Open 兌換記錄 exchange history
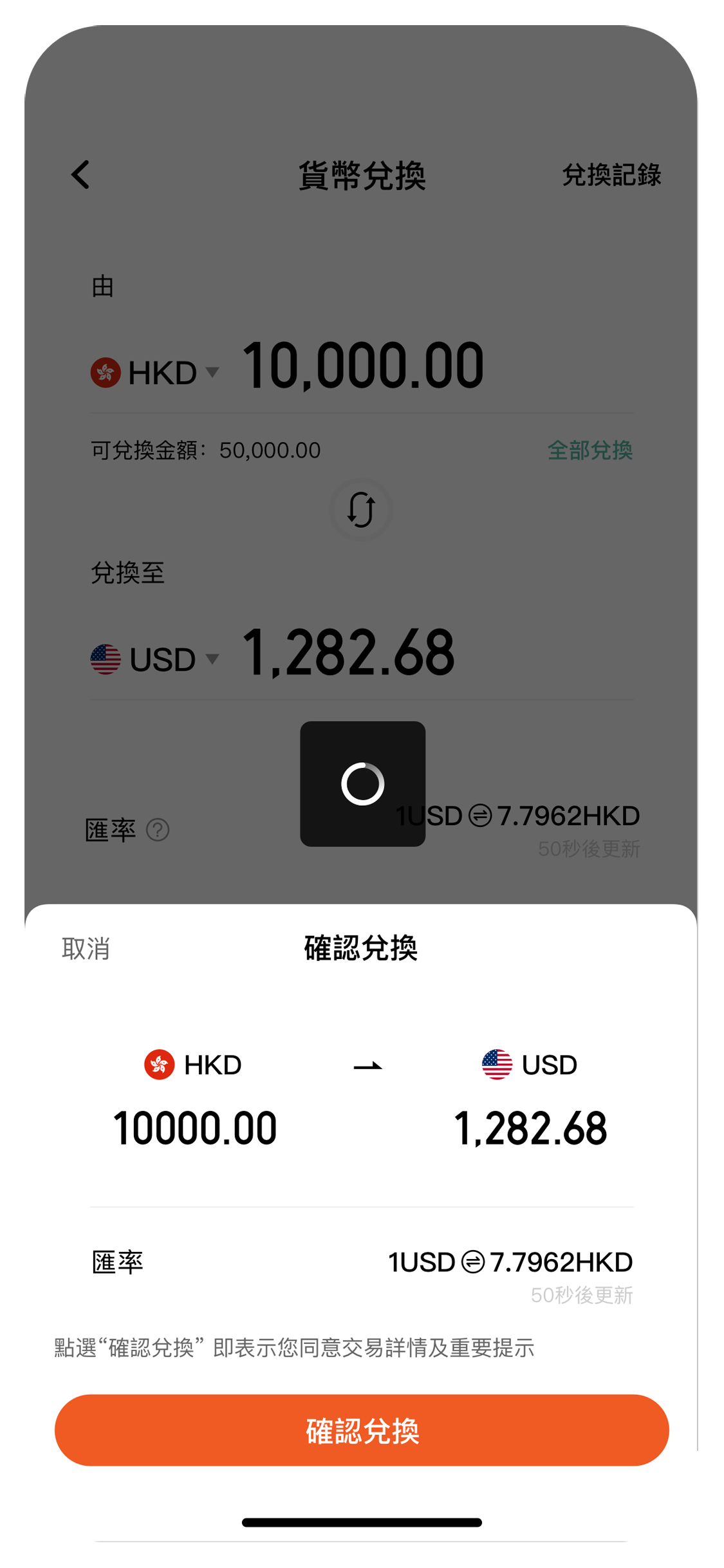Viewport: 724px width, 1568px height. tap(611, 174)
